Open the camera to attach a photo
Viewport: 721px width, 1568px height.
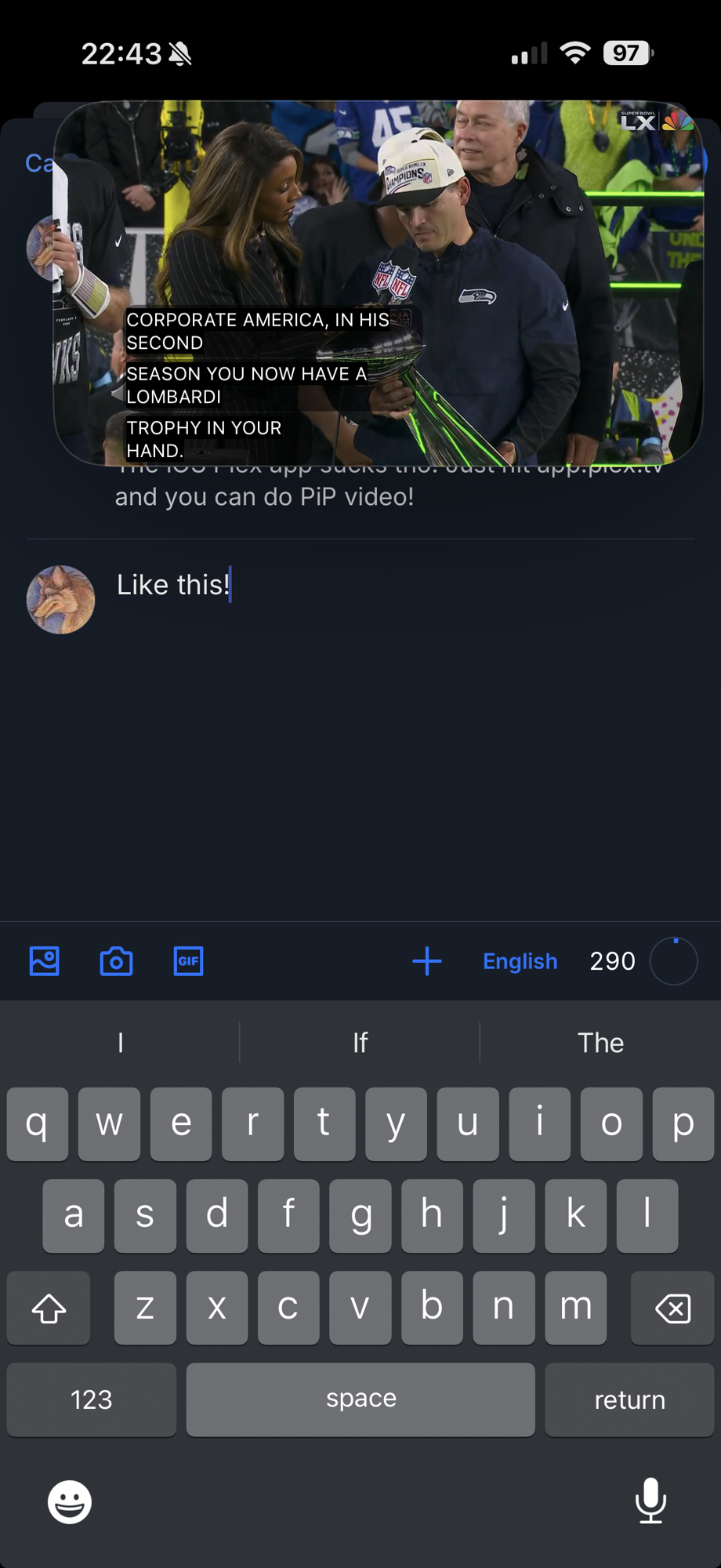(x=116, y=960)
